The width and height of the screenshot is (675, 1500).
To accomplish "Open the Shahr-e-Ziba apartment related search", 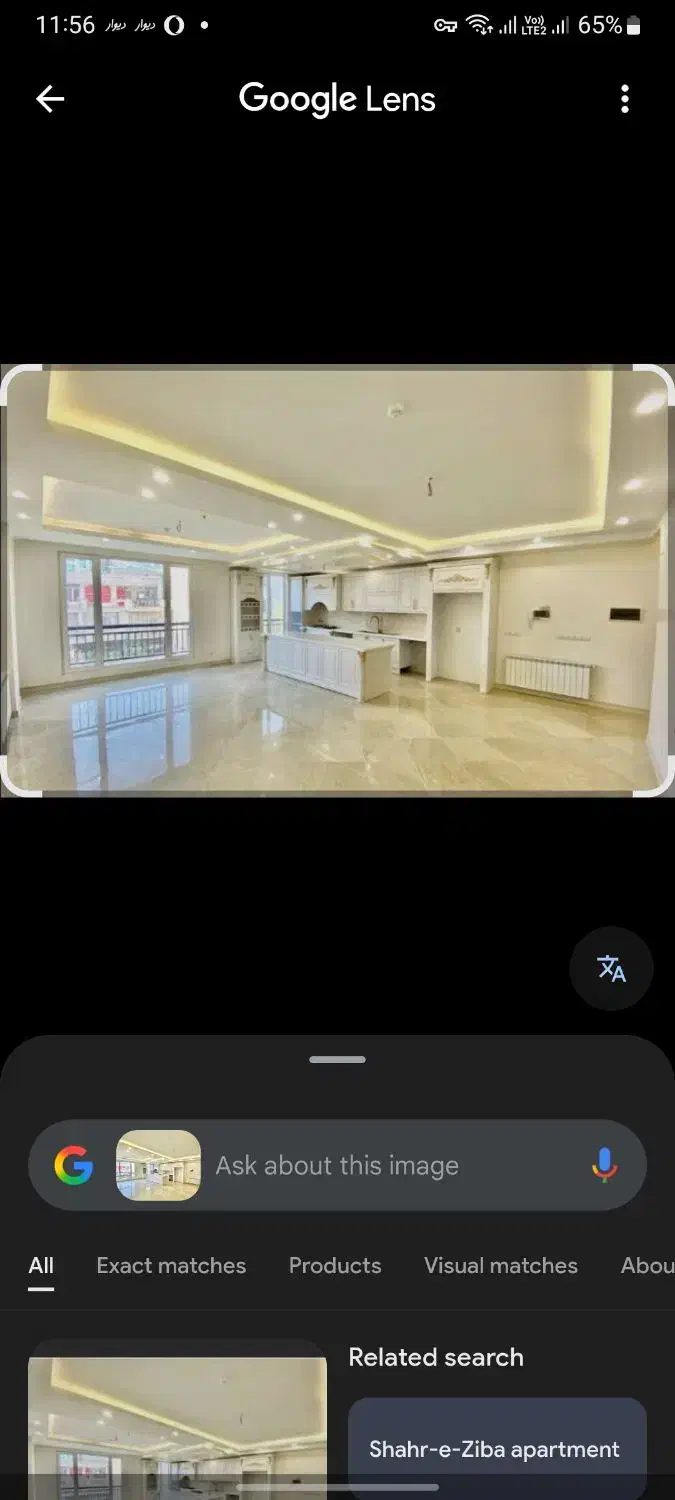I will coord(497,1449).
